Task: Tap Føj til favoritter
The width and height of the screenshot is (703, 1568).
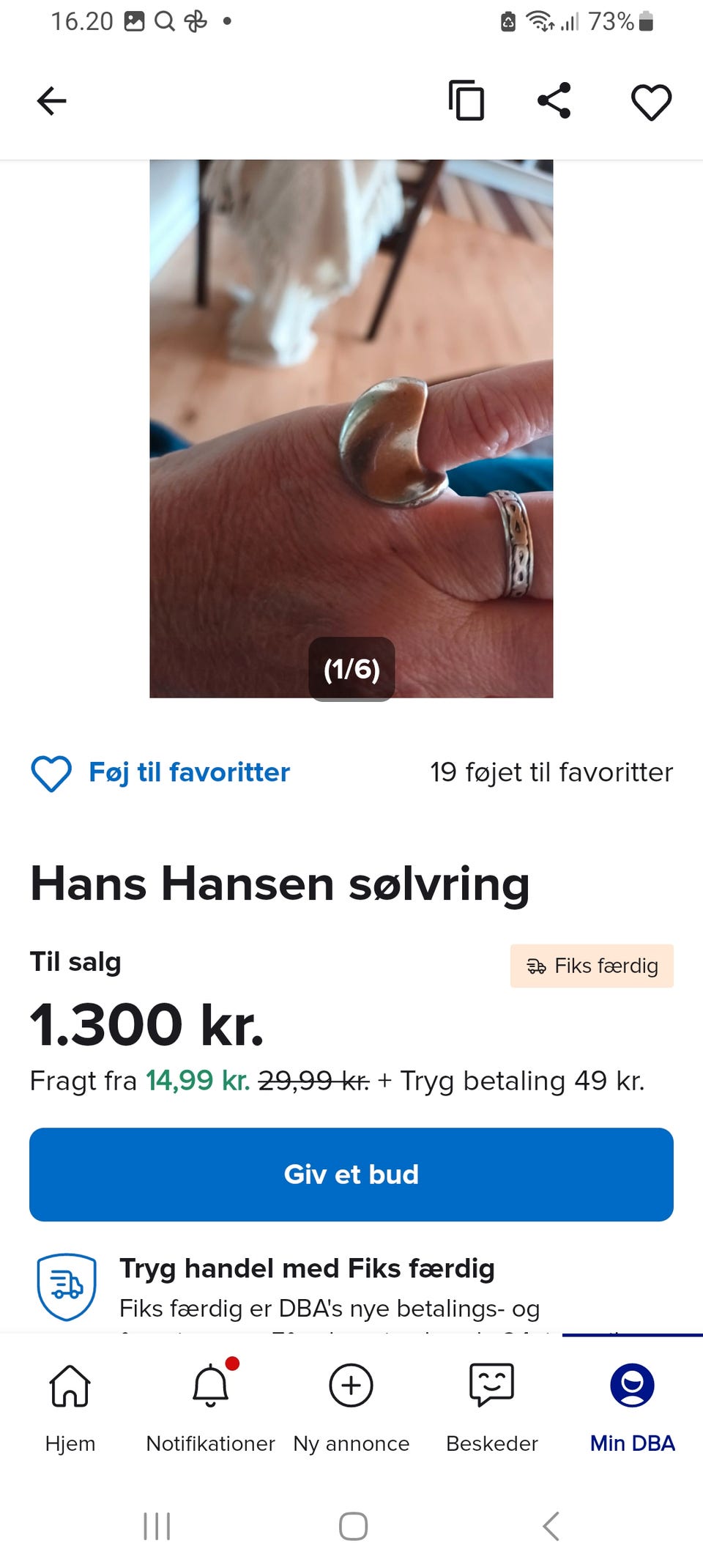Action: (160, 773)
